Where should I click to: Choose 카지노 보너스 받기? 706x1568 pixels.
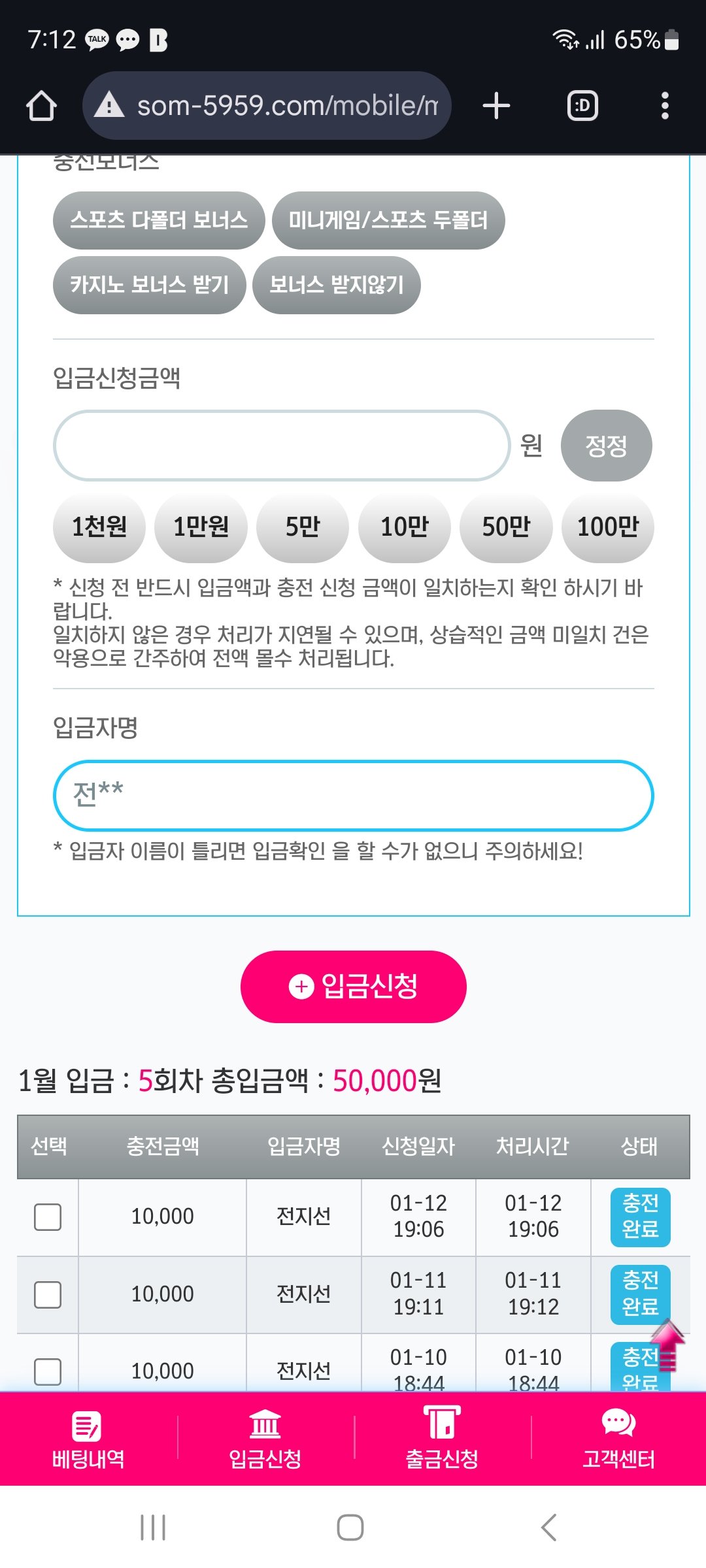(149, 285)
